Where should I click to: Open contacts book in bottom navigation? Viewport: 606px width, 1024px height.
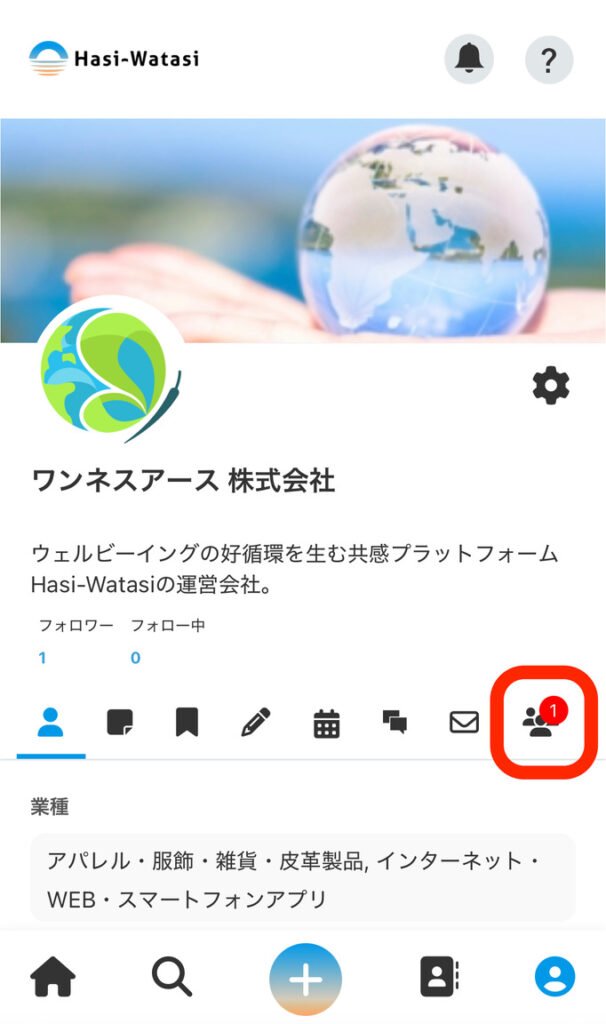438,977
